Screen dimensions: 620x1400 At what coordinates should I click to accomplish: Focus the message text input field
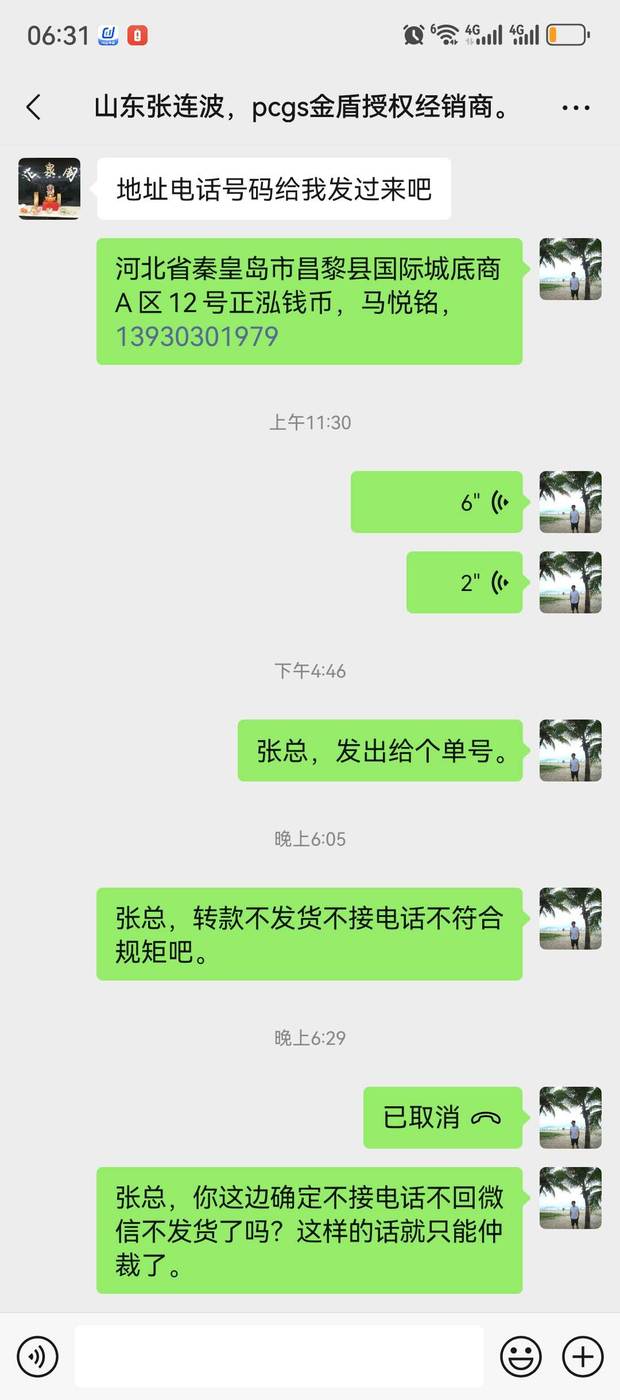point(279,1357)
